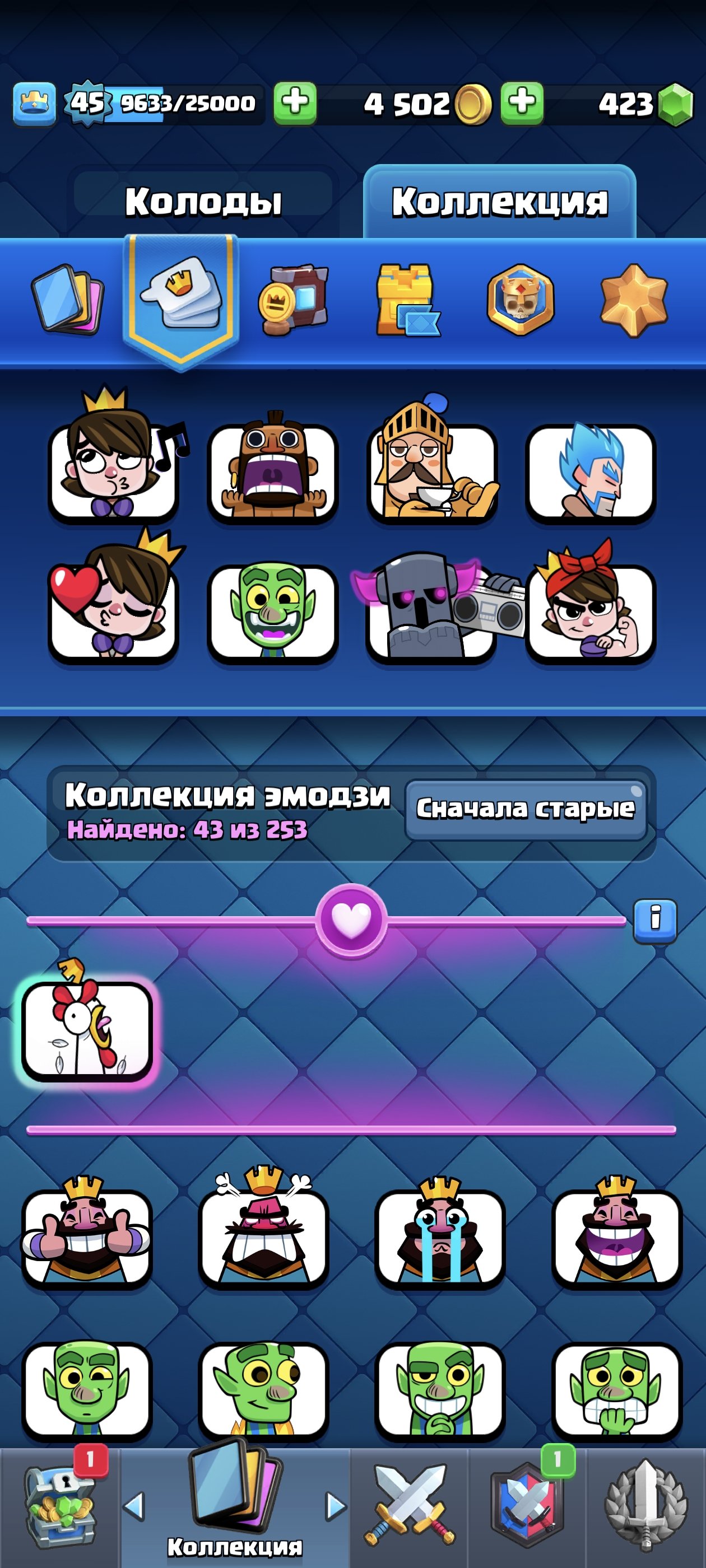Open the player profile crown icon
The width and height of the screenshot is (706, 1568).
click(x=34, y=102)
